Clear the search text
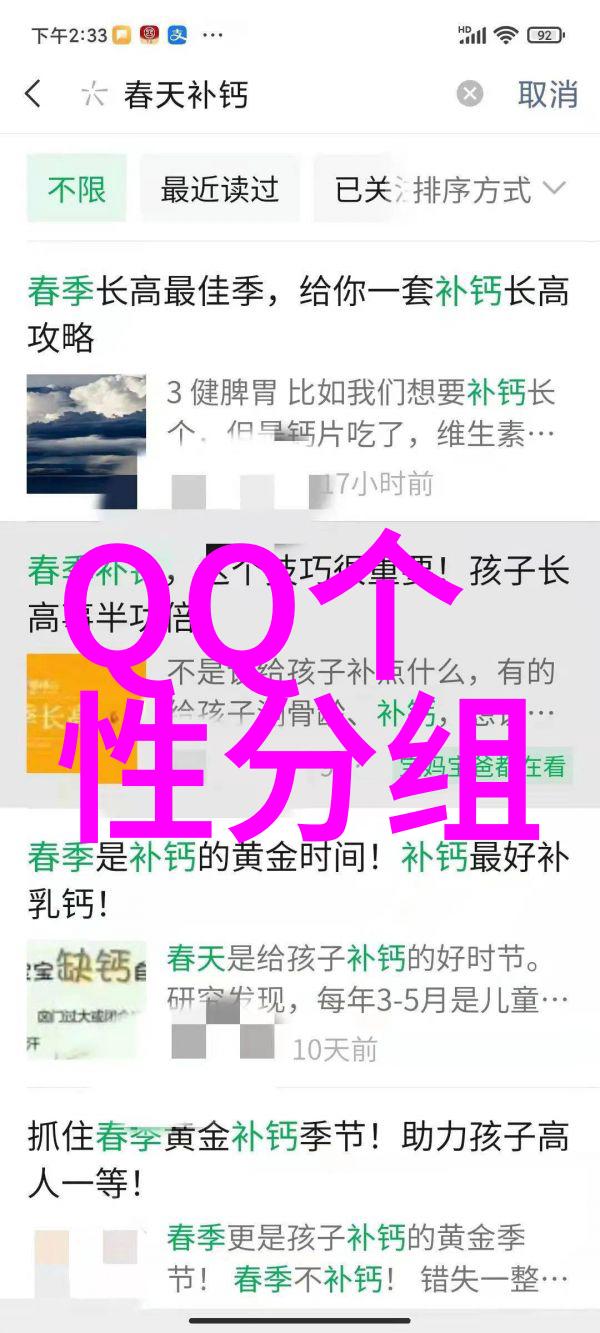 [470, 95]
